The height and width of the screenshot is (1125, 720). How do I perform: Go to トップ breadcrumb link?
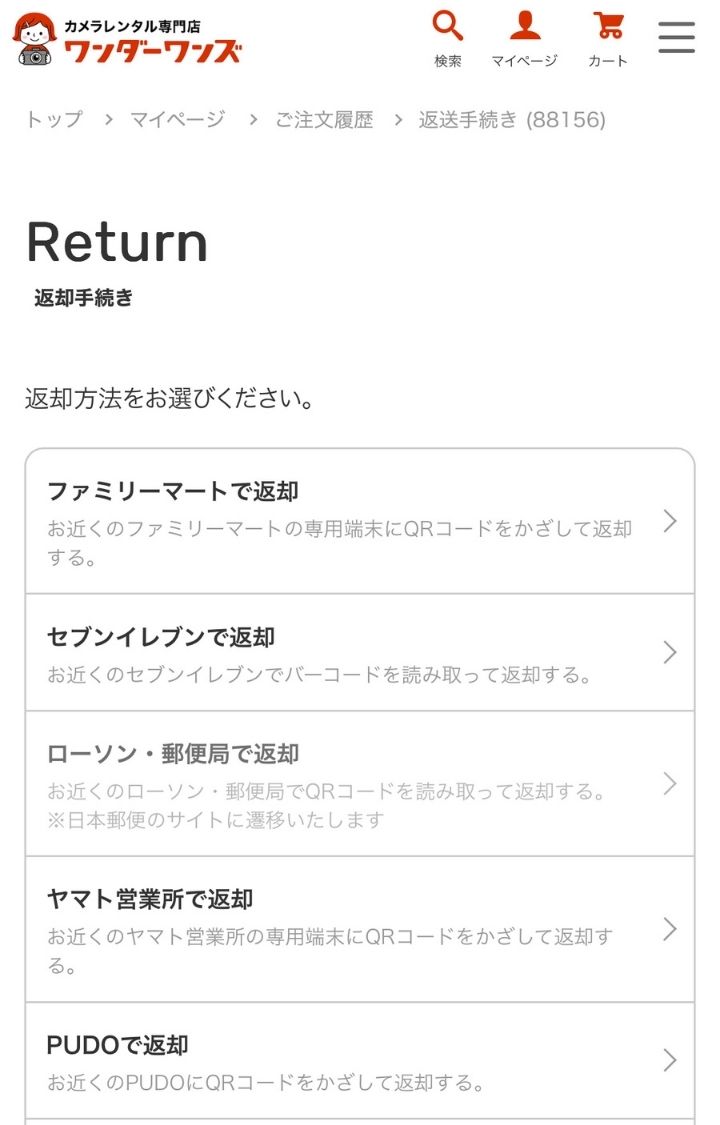(x=54, y=120)
